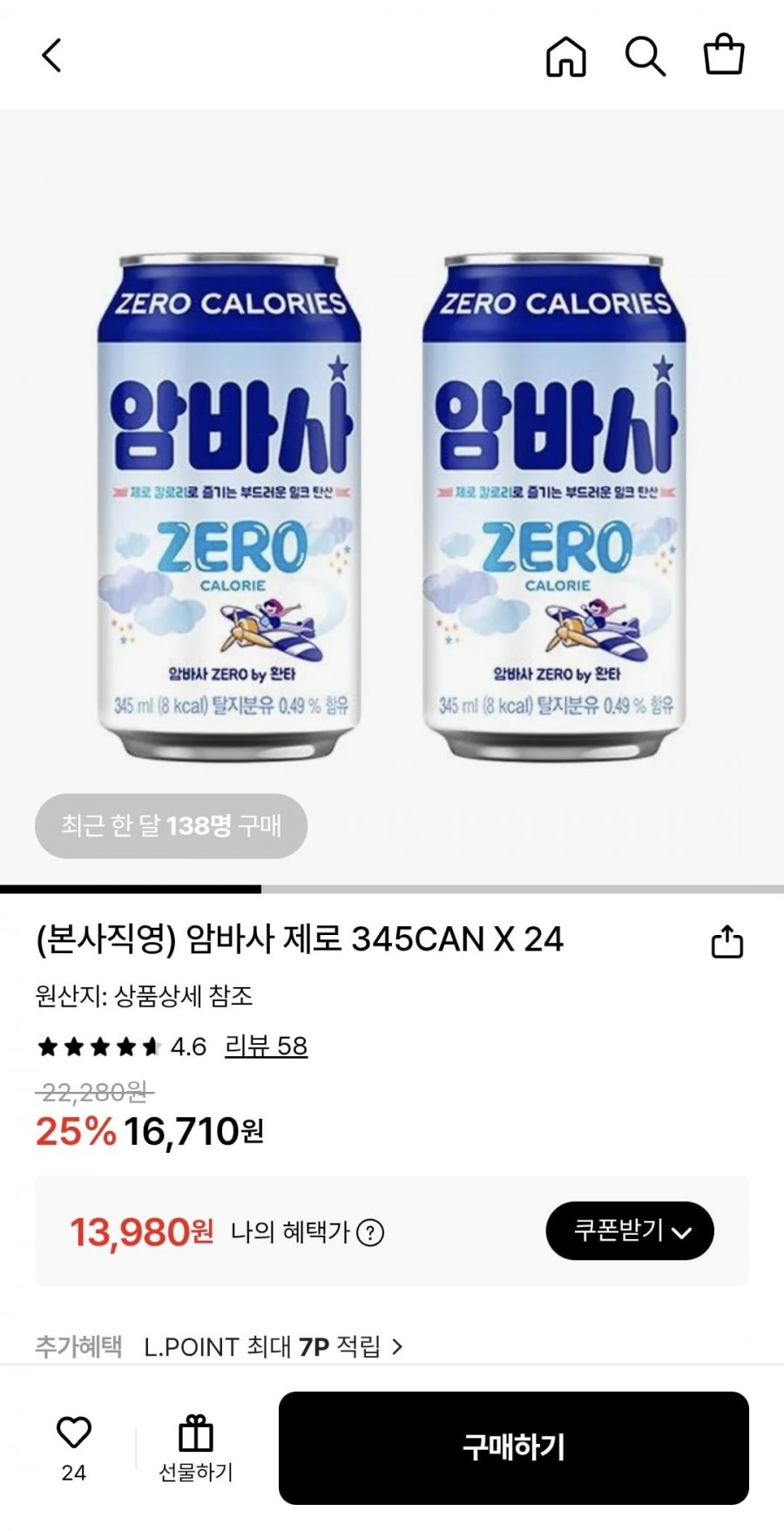Share this 암바사 제로 product
The height and width of the screenshot is (1531, 784).
pos(727,941)
